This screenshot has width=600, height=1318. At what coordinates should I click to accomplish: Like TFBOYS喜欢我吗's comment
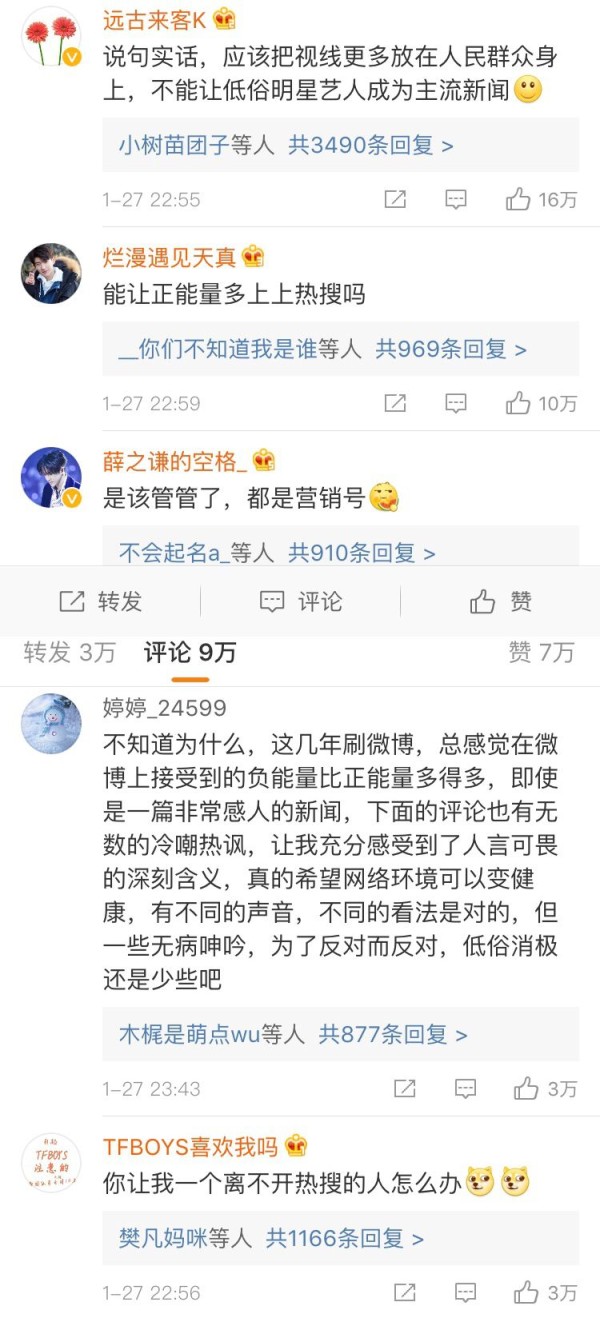[x=545, y=1293]
